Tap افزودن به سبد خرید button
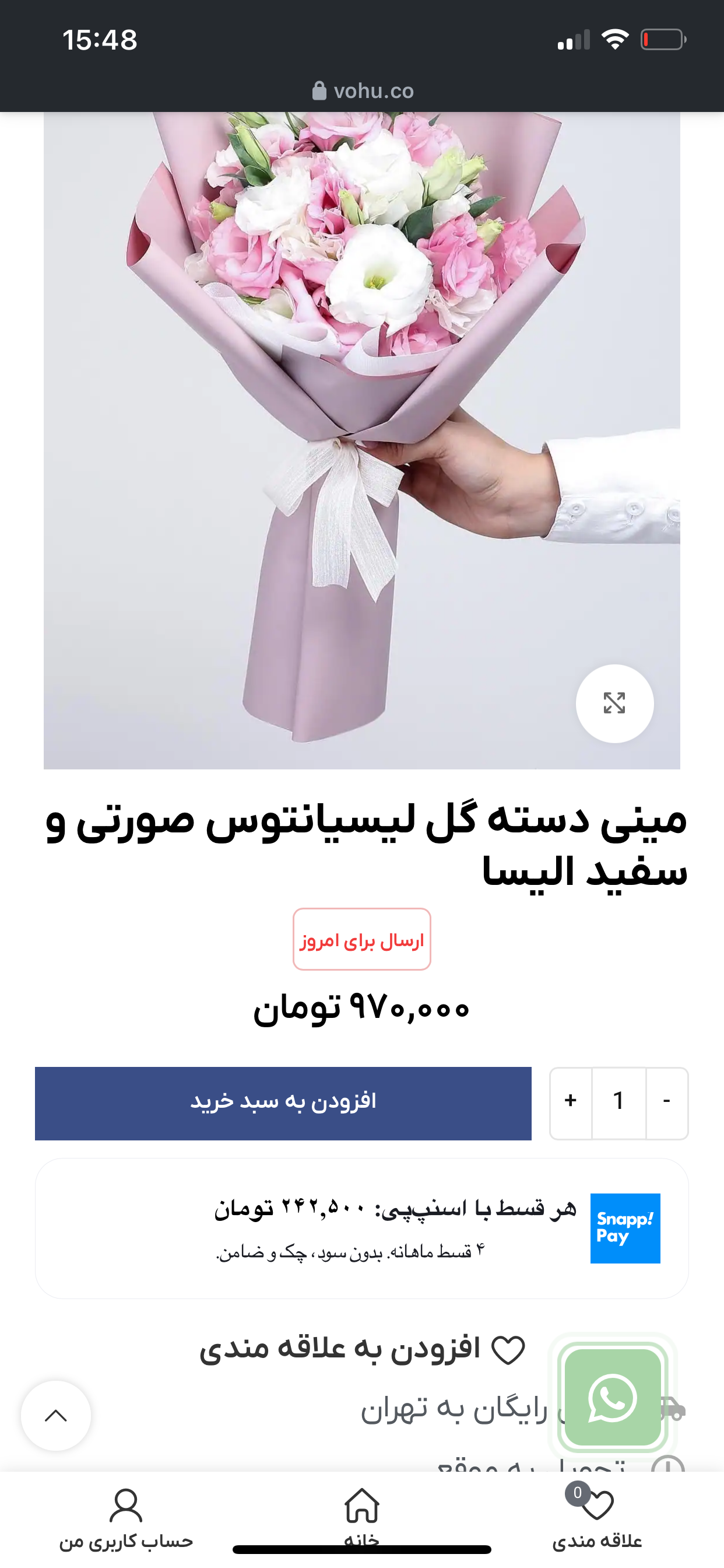Viewport: 724px width, 1568px height. pyautogui.click(x=283, y=1103)
